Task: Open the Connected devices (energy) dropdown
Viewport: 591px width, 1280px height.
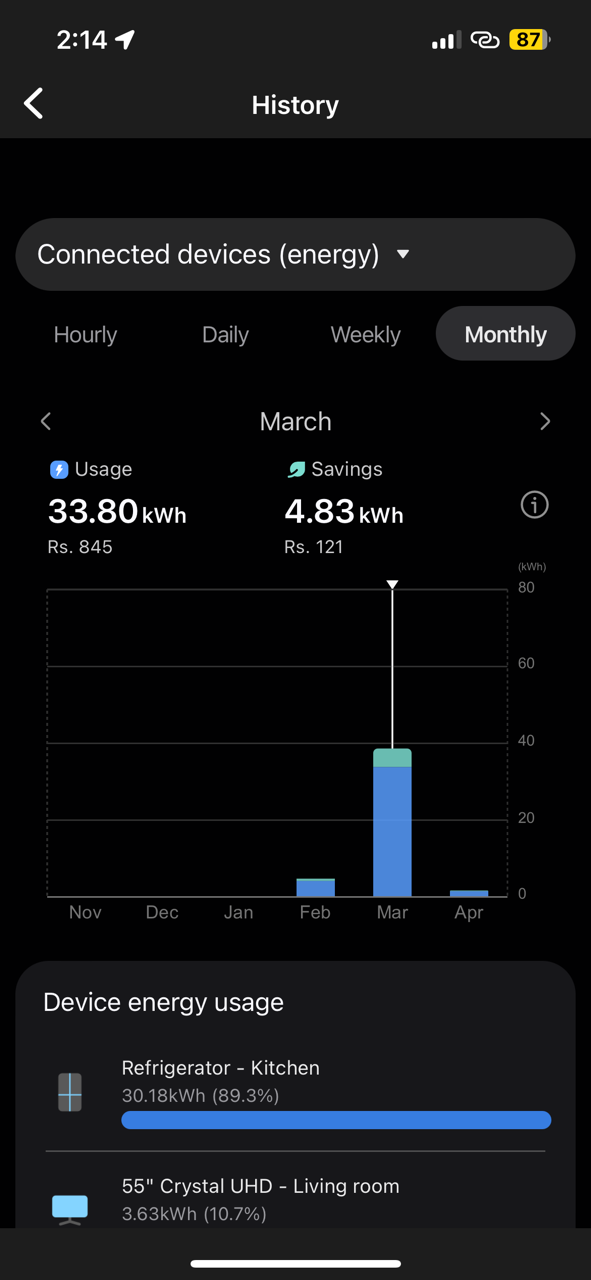Action: point(295,254)
